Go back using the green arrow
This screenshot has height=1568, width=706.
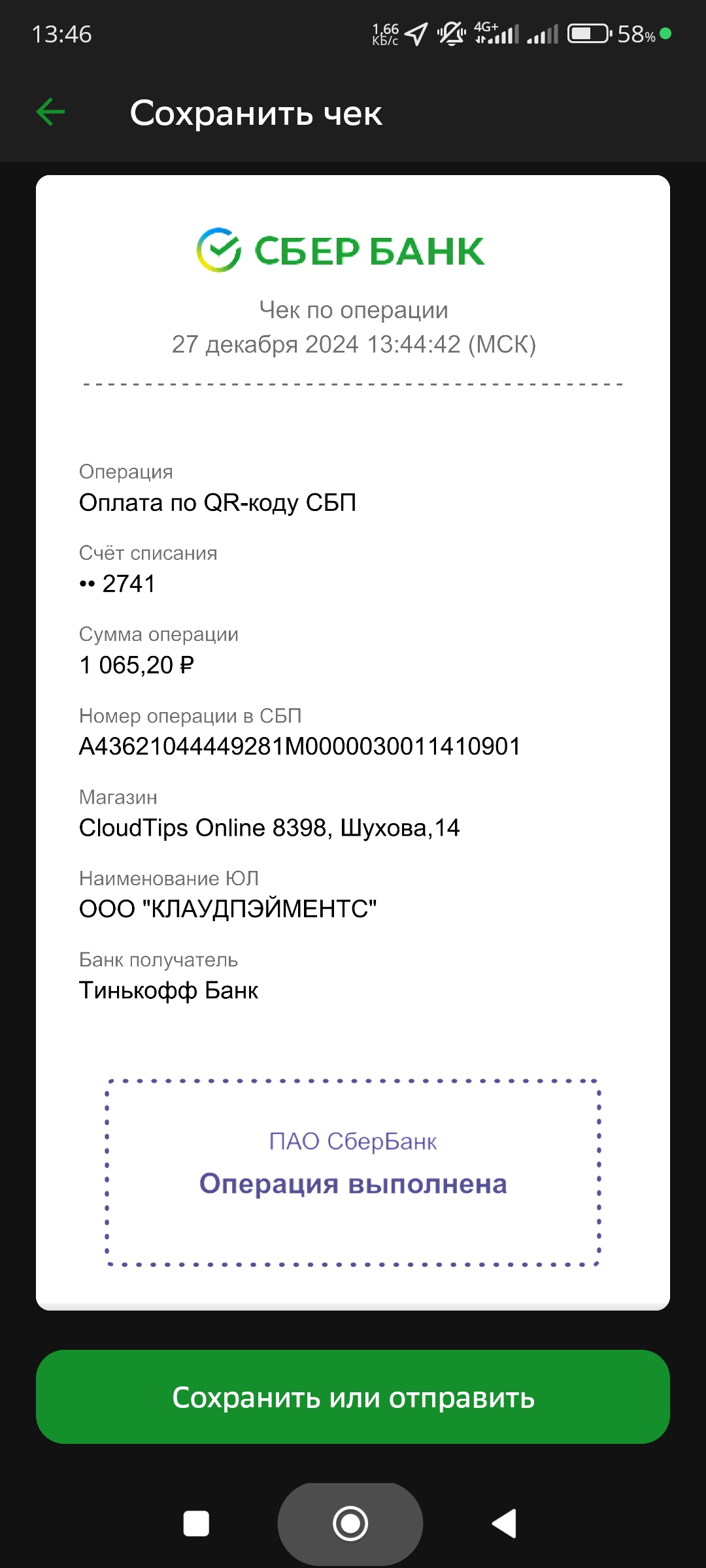pyautogui.click(x=50, y=112)
